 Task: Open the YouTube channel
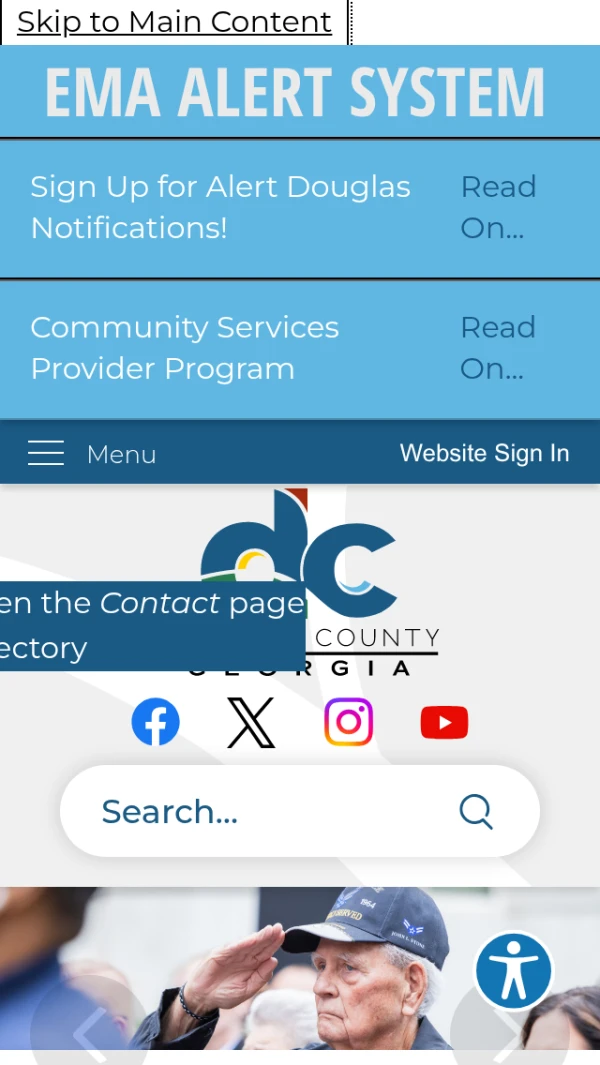click(444, 722)
